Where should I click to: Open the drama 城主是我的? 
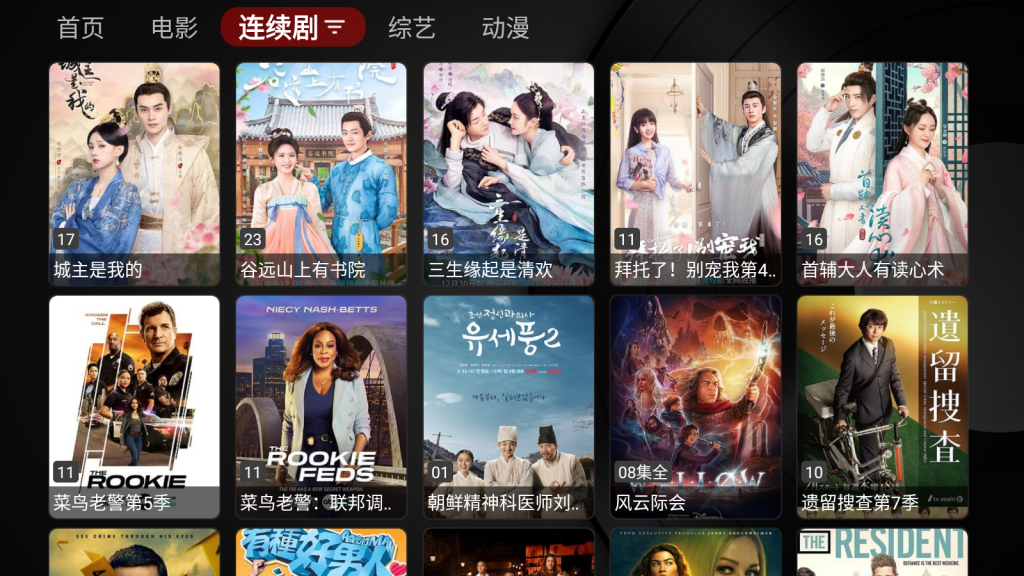point(134,173)
